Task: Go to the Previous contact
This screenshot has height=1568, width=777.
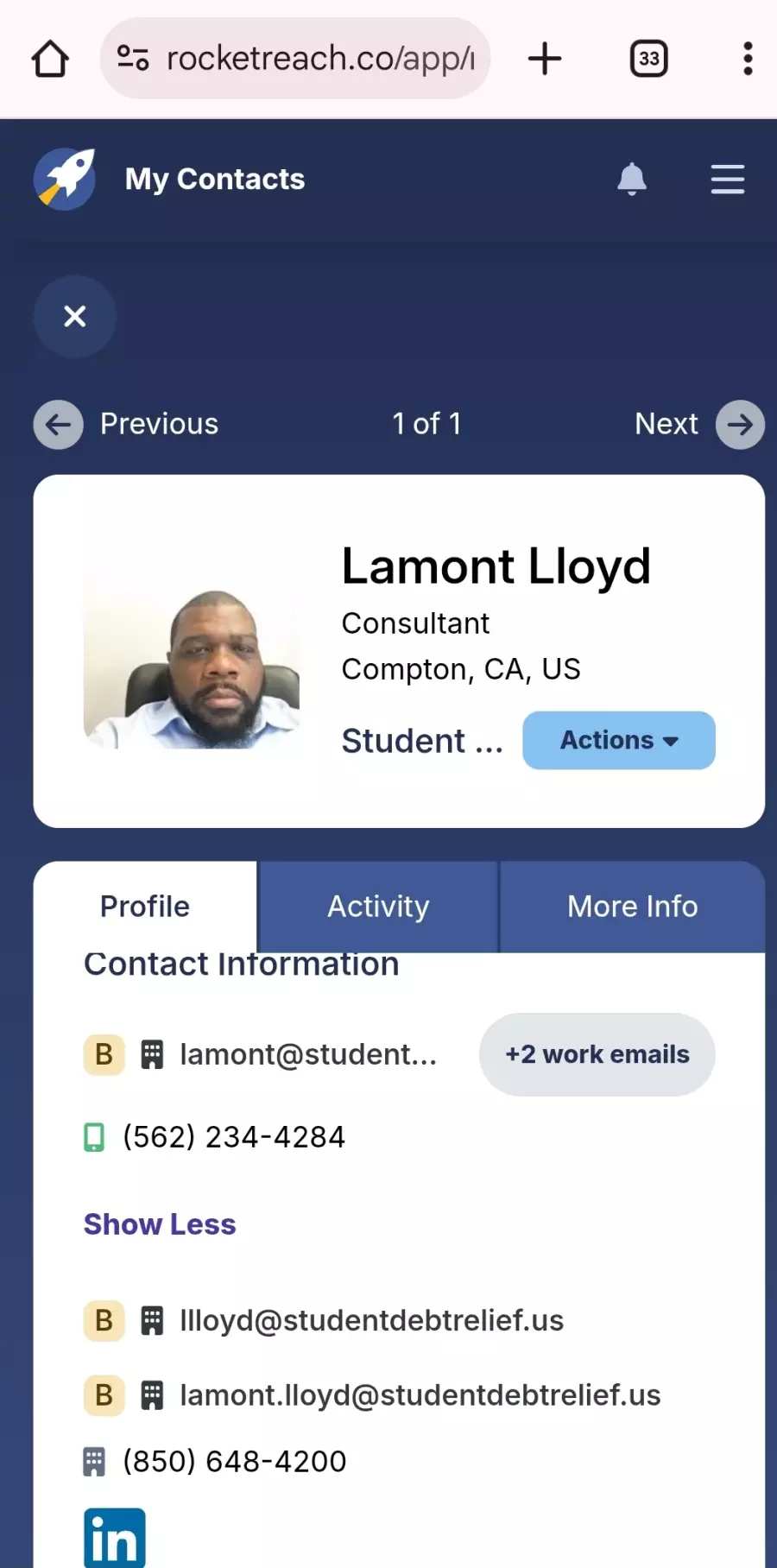Action: click(127, 424)
